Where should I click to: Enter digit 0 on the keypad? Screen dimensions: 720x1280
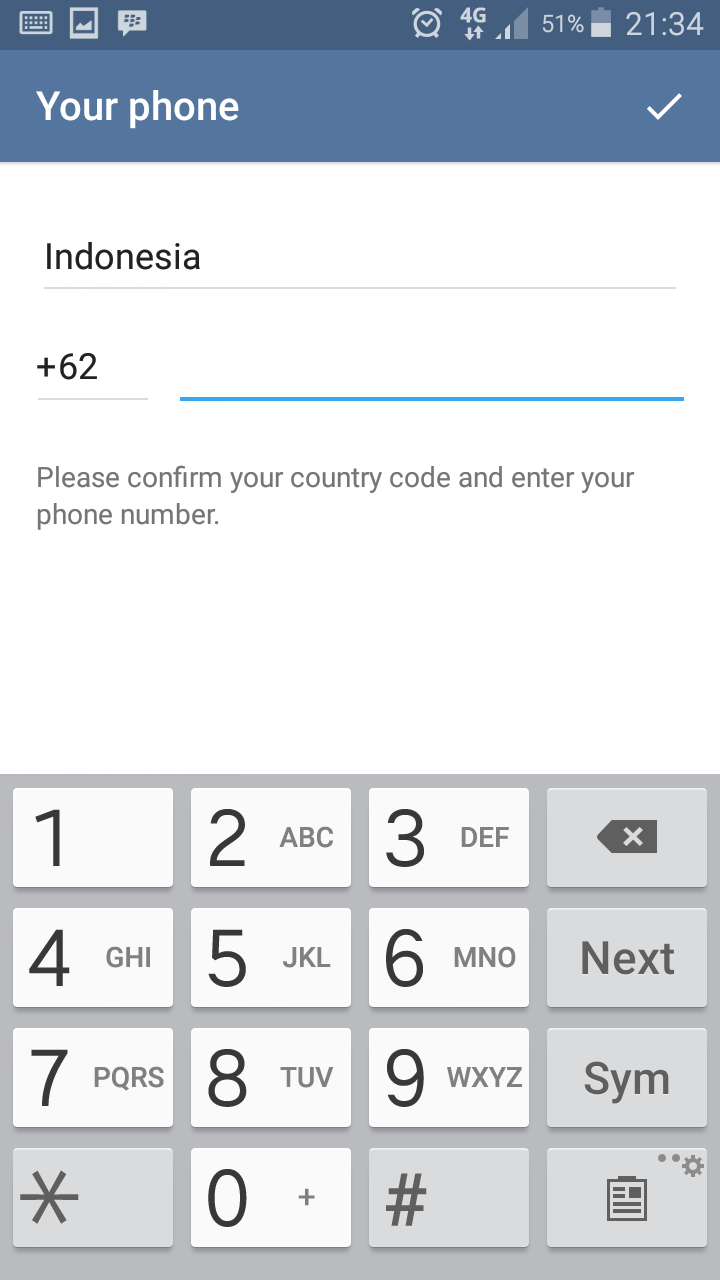pos(271,1197)
